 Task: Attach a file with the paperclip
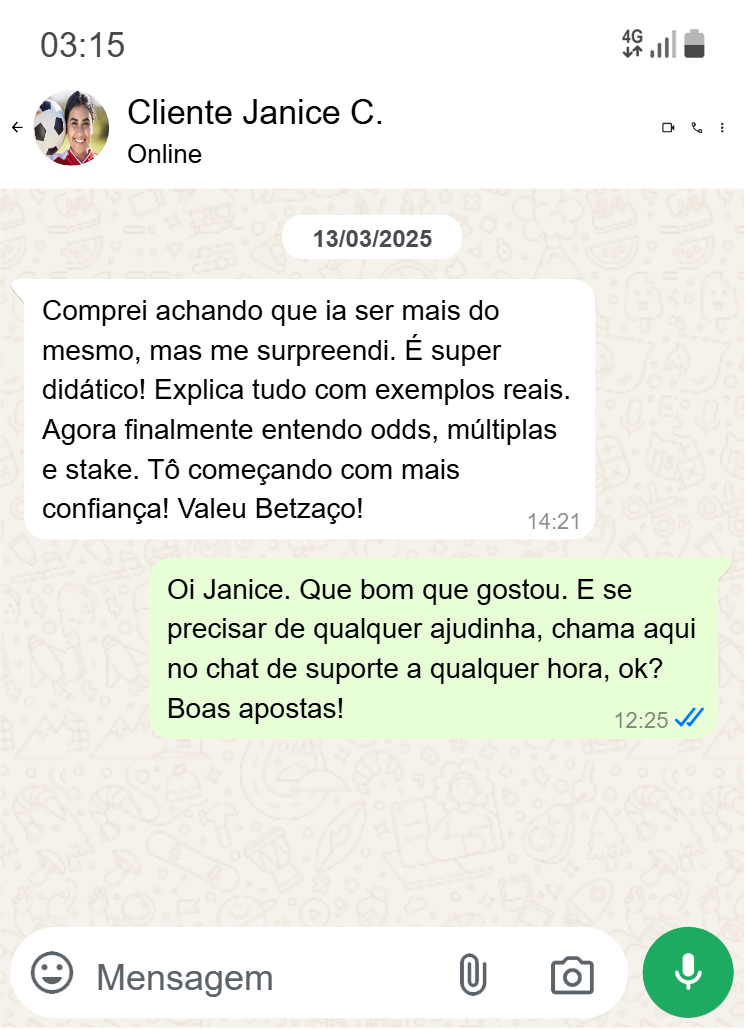coord(472,974)
